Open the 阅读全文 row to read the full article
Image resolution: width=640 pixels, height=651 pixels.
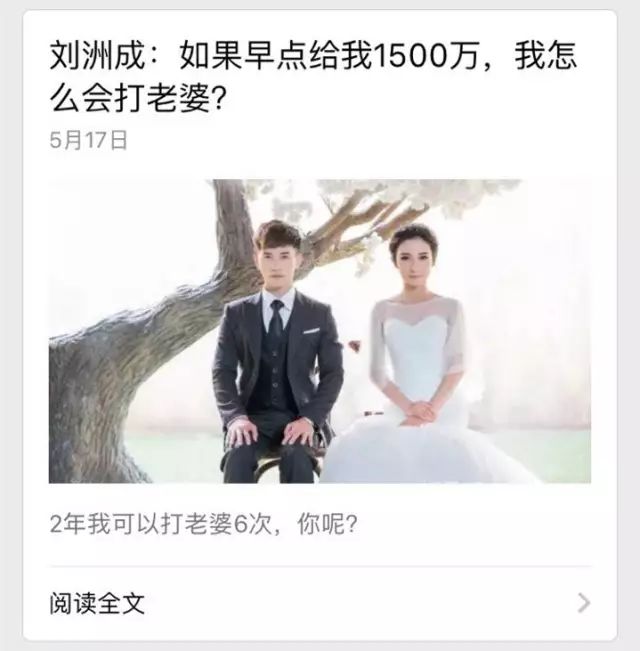(319, 603)
